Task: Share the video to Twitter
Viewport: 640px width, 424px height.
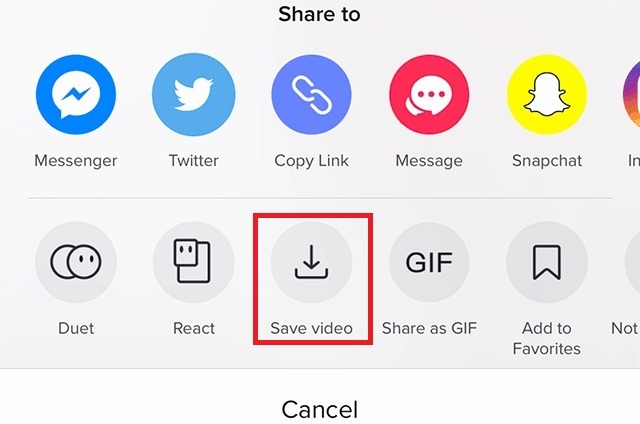Action: (x=193, y=97)
